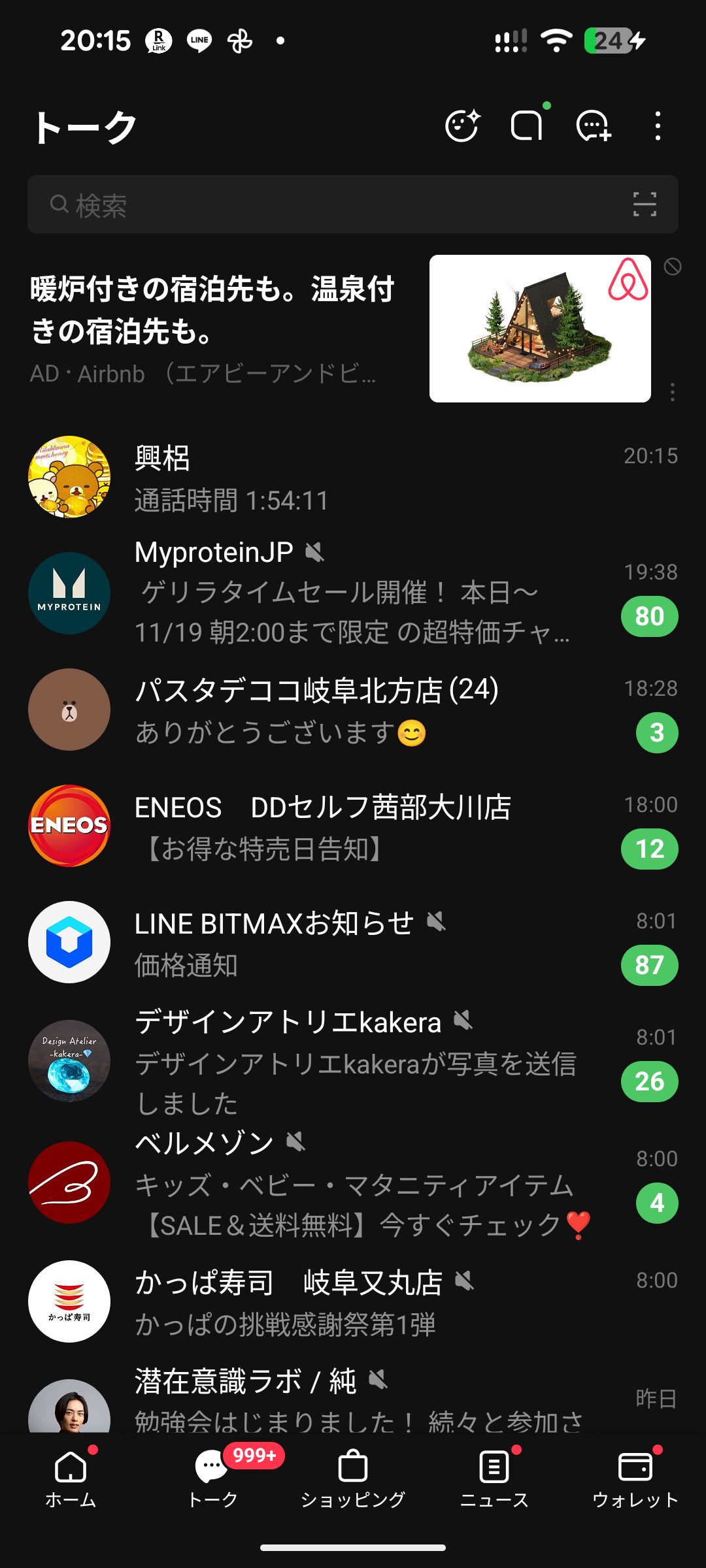Open the Airbnb ad image
The width and height of the screenshot is (706, 1568).
click(540, 329)
